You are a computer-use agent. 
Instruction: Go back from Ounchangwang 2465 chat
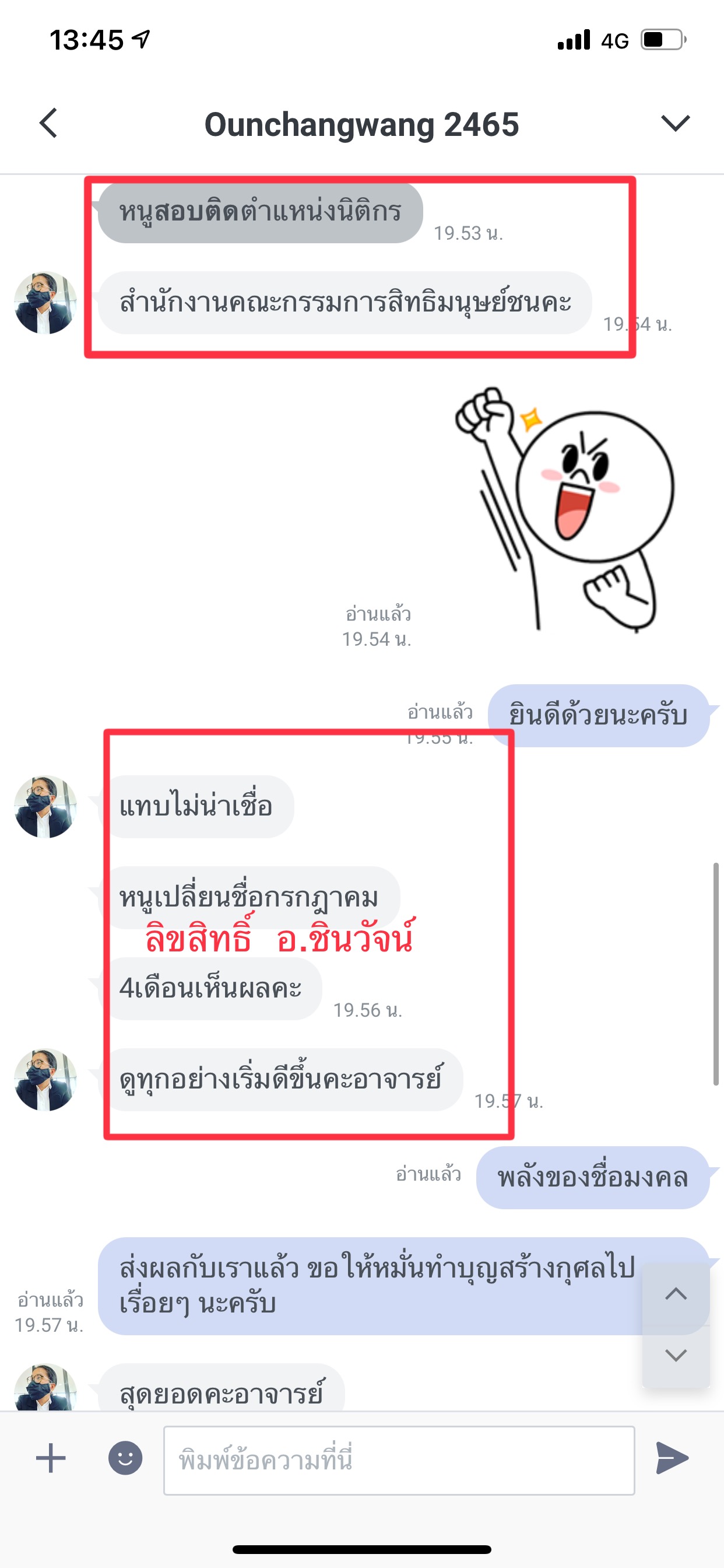click(x=48, y=124)
